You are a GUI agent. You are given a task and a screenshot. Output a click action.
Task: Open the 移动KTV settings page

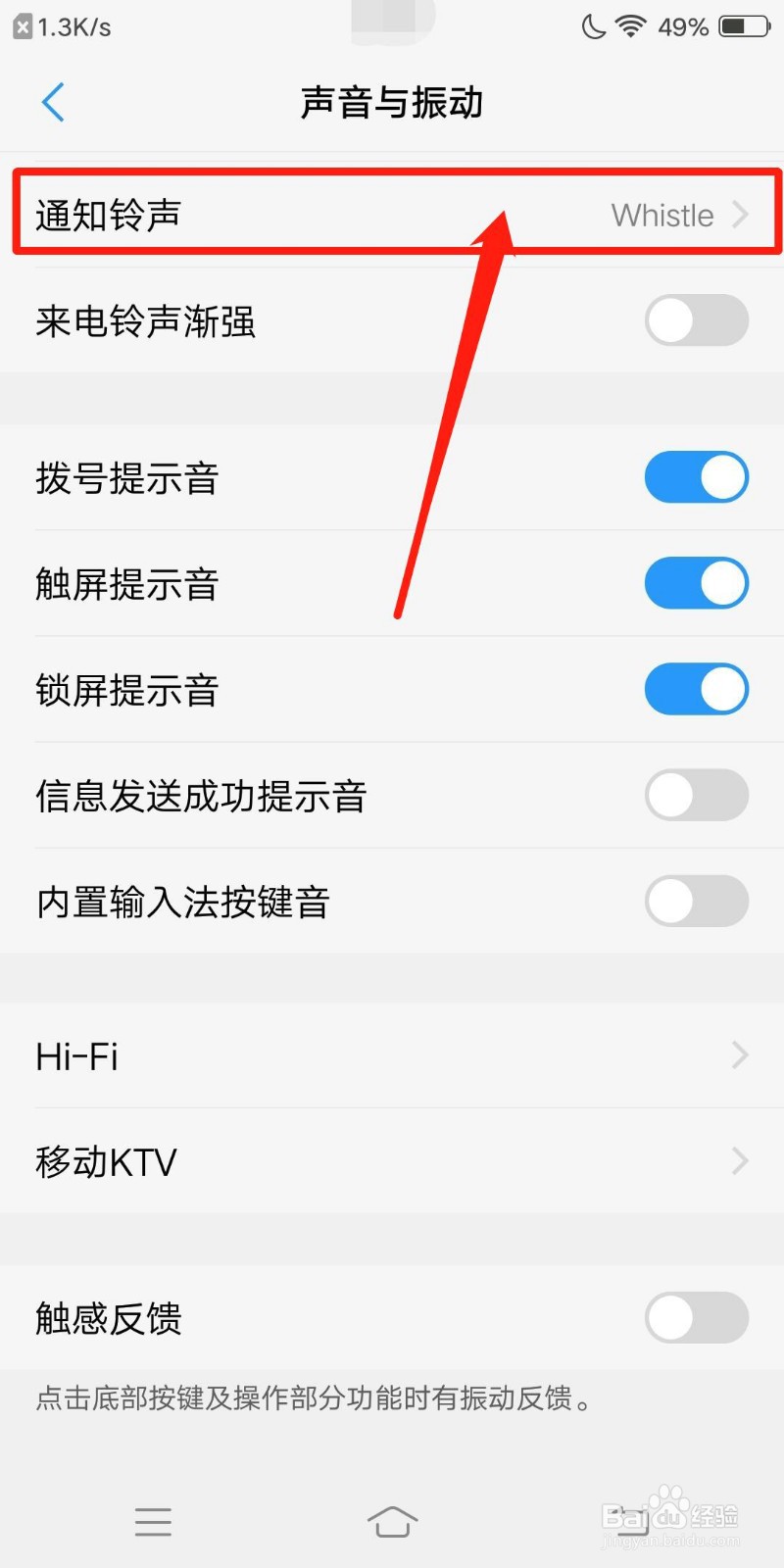click(x=392, y=1161)
